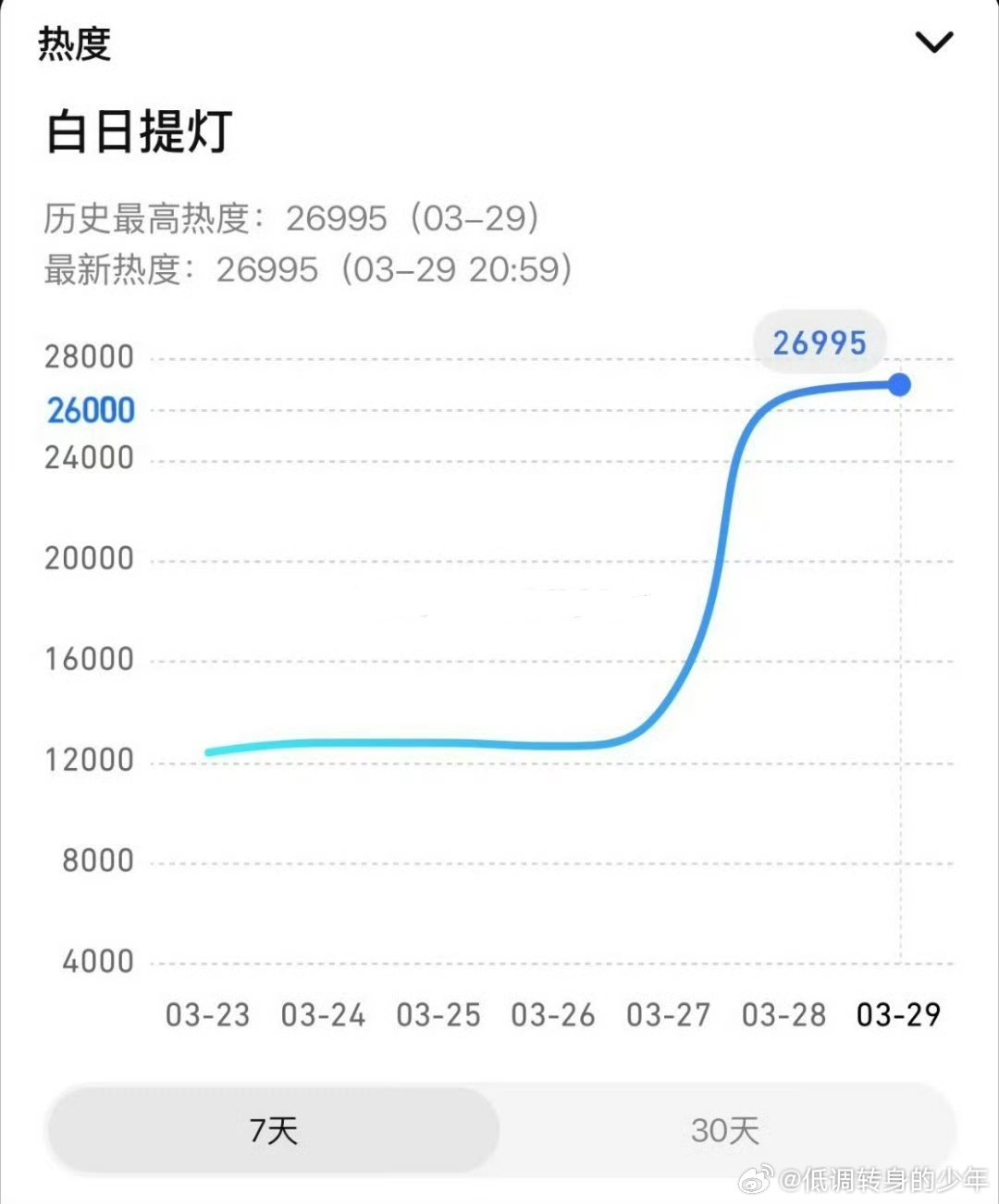Select the 03-26 axis label
The image size is (999, 1204).
click(x=552, y=1014)
